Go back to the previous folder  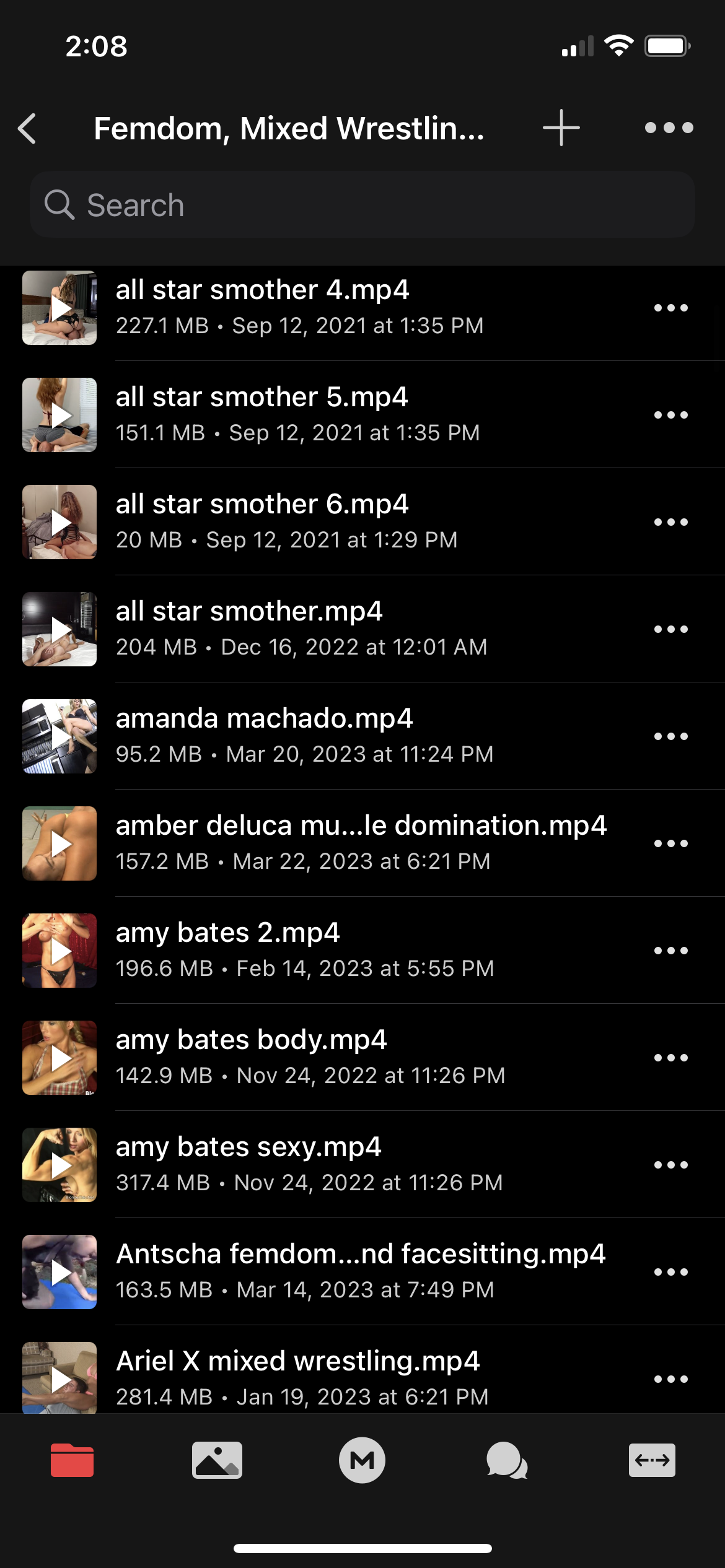point(27,129)
